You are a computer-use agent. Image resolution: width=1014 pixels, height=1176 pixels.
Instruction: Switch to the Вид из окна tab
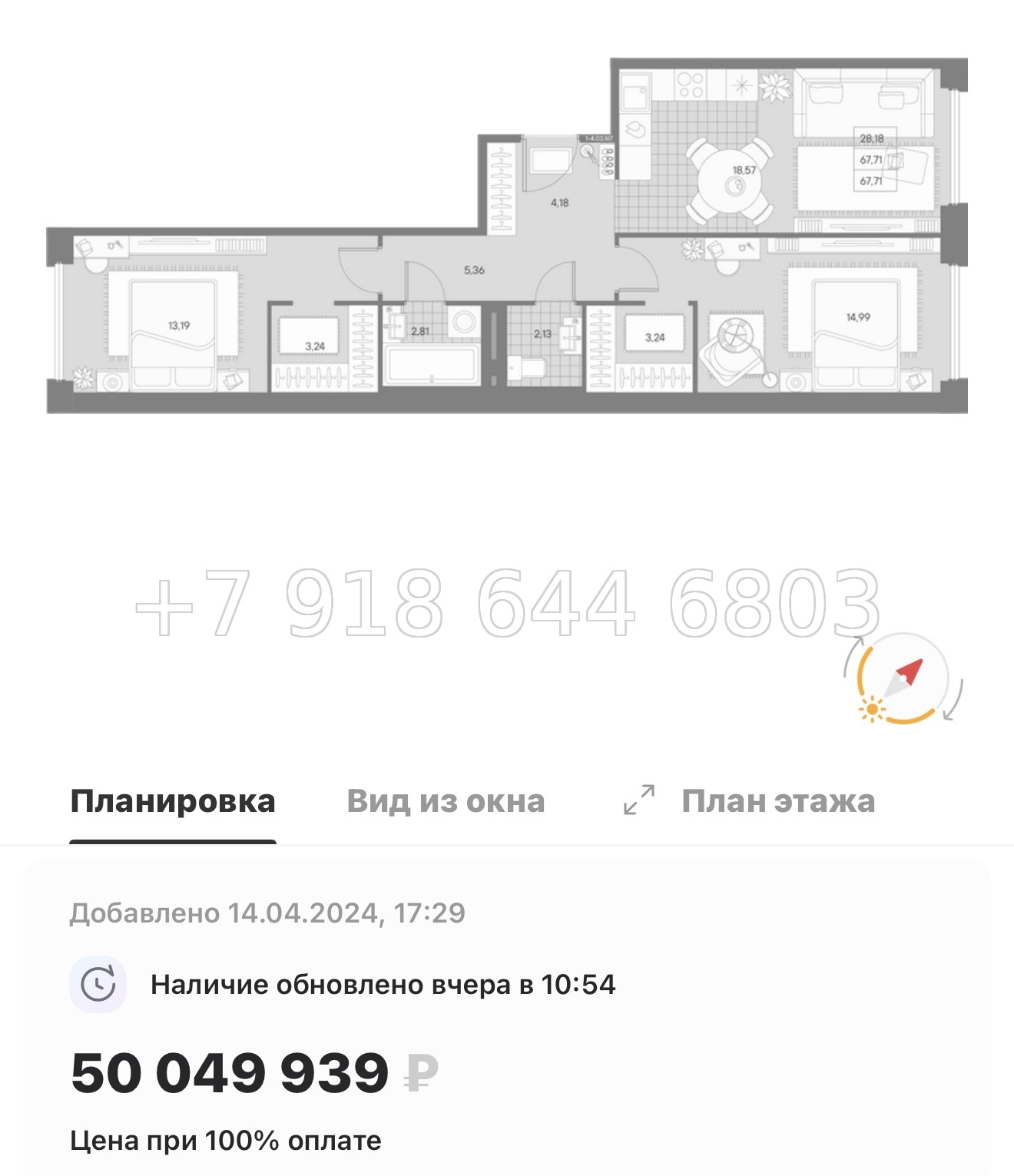pos(446,801)
